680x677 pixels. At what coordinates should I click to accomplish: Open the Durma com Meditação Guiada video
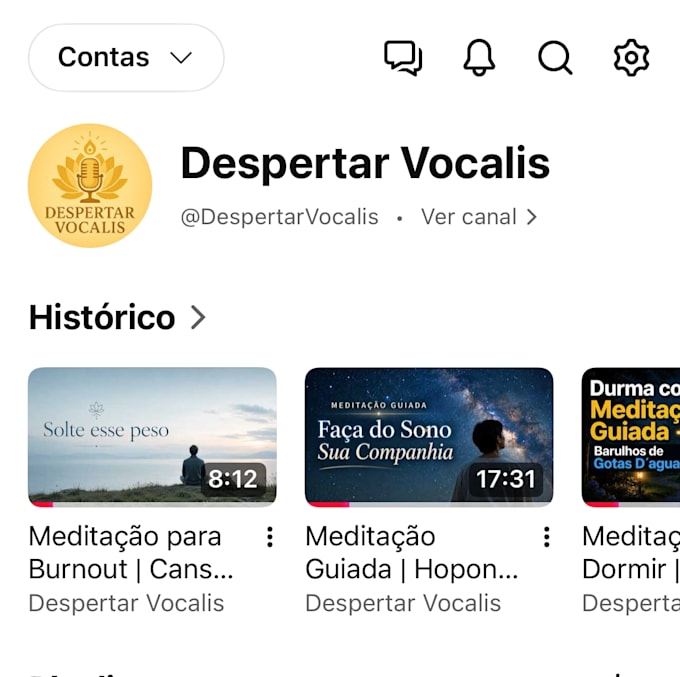(631, 437)
